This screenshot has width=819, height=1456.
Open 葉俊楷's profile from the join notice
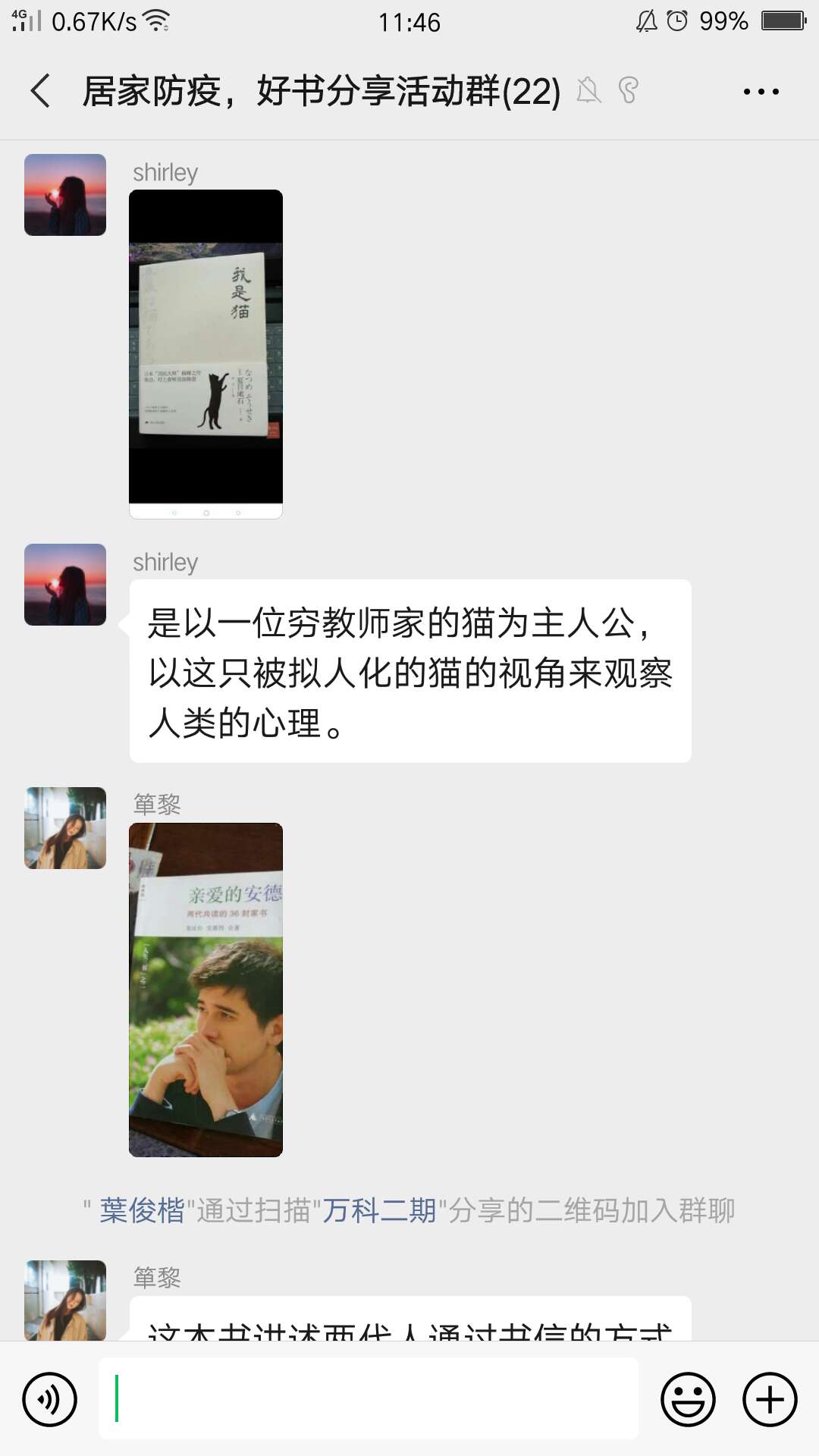[142, 1210]
